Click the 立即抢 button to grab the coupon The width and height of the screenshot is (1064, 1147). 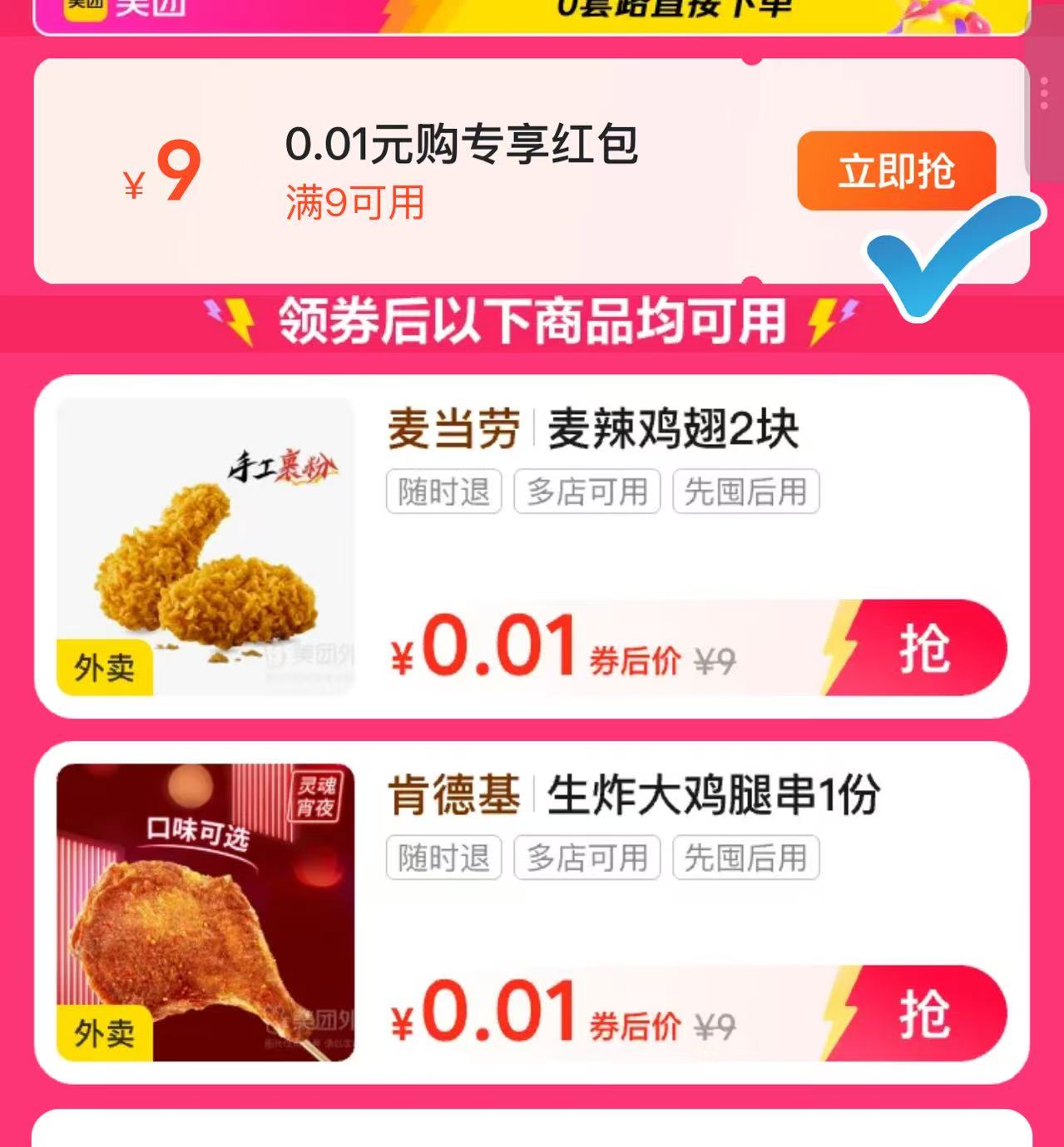pyautogui.click(x=898, y=171)
